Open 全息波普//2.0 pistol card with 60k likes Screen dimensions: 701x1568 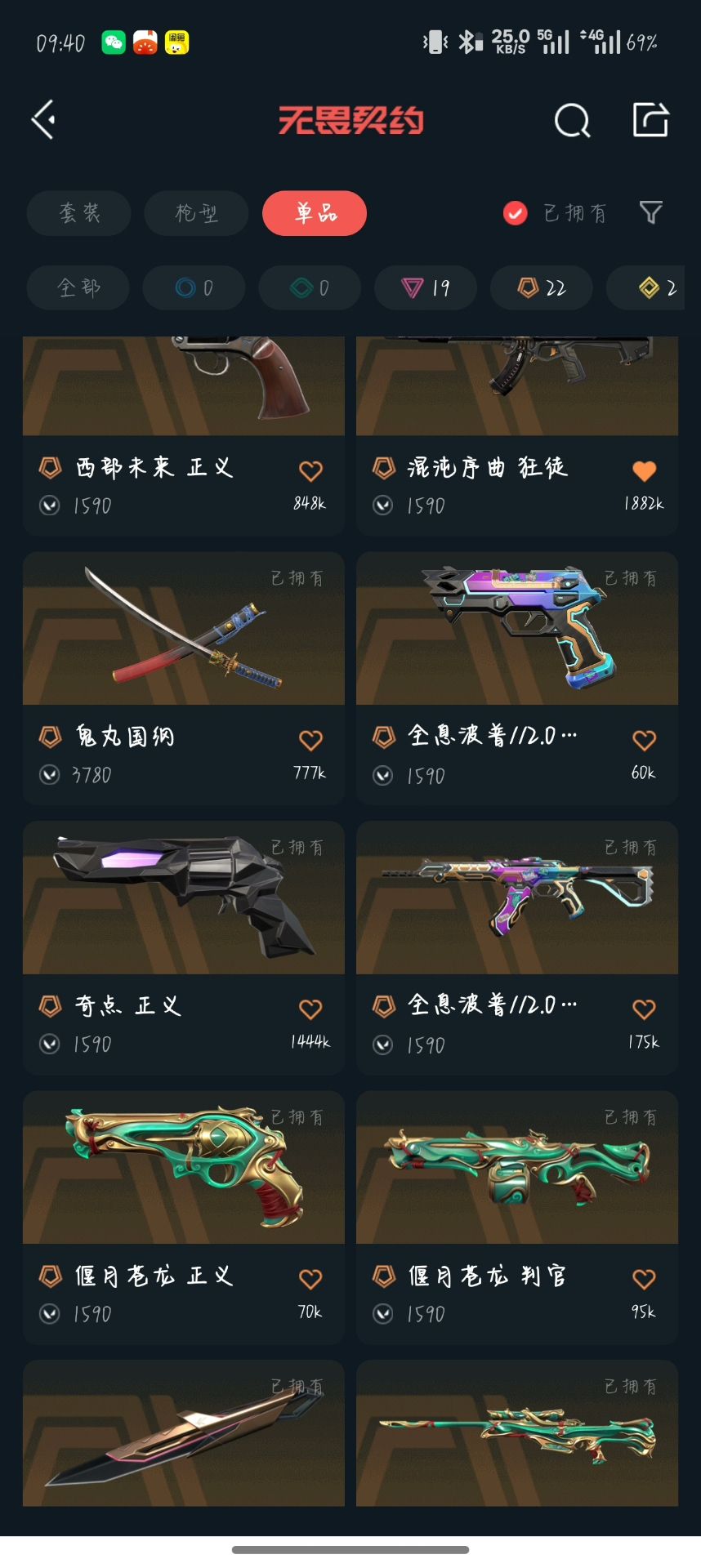(517, 629)
